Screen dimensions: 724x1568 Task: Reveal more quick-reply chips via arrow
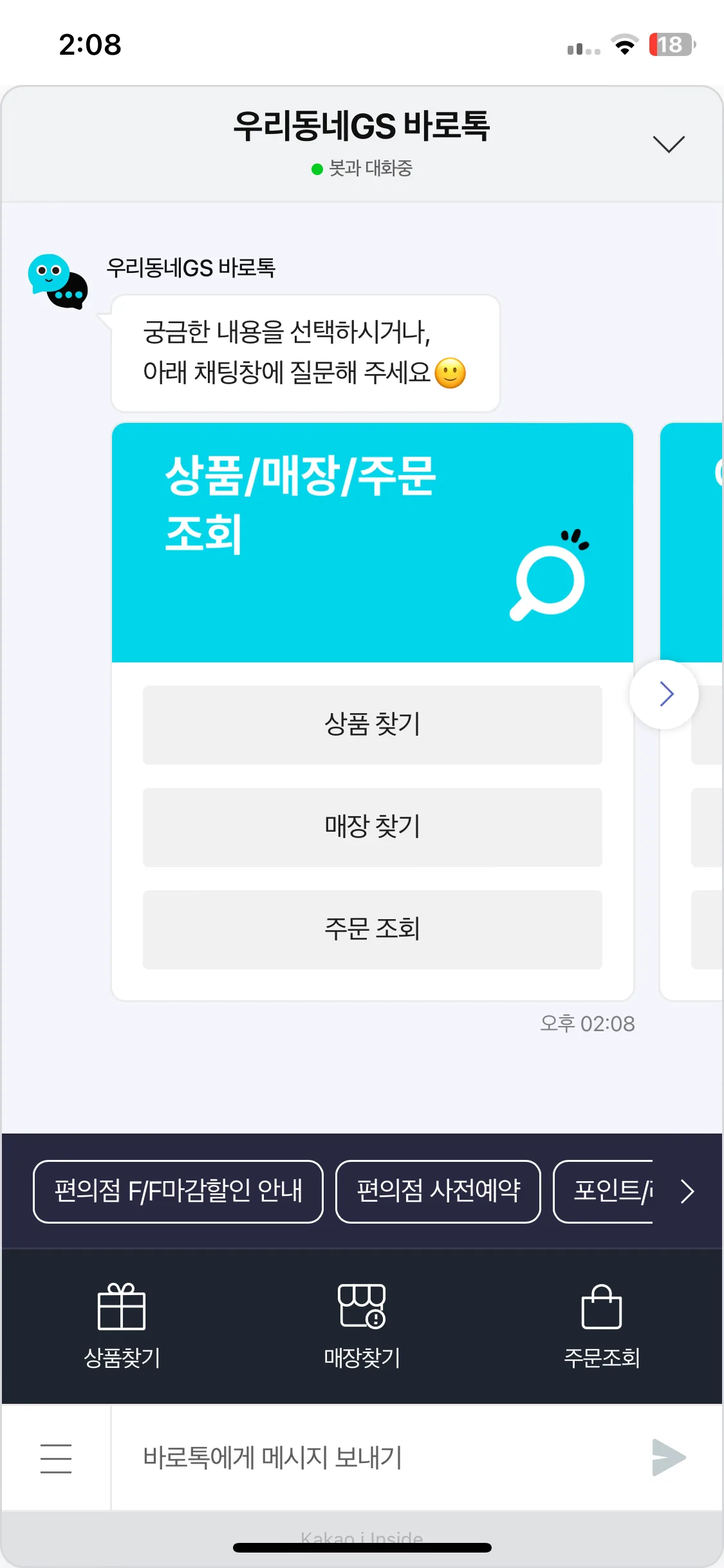click(x=687, y=1191)
